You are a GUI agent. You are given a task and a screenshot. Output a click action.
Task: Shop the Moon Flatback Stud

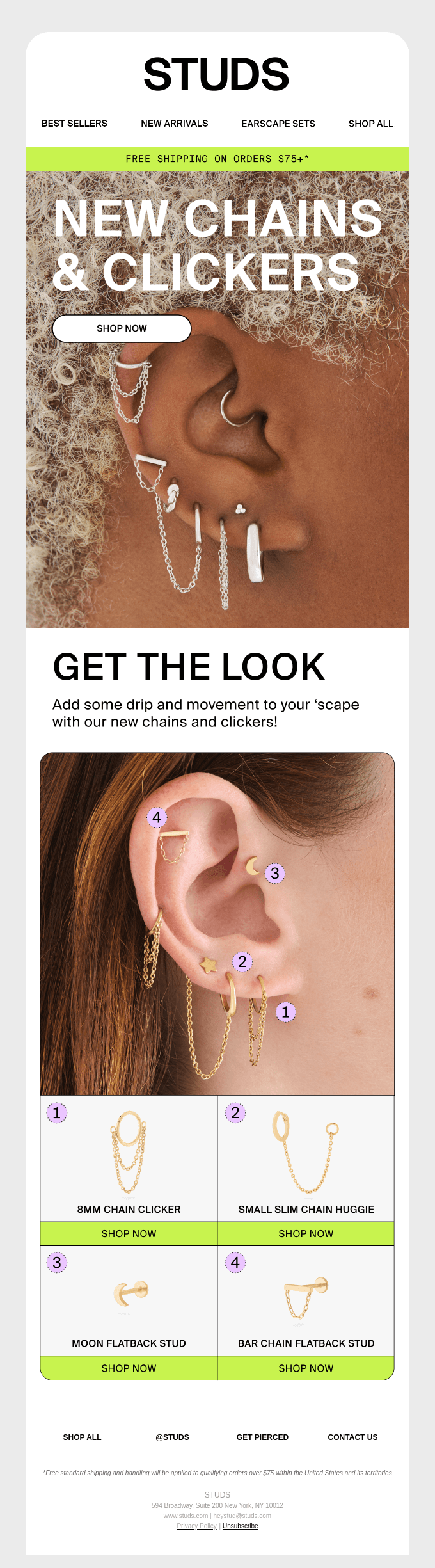point(129,1368)
